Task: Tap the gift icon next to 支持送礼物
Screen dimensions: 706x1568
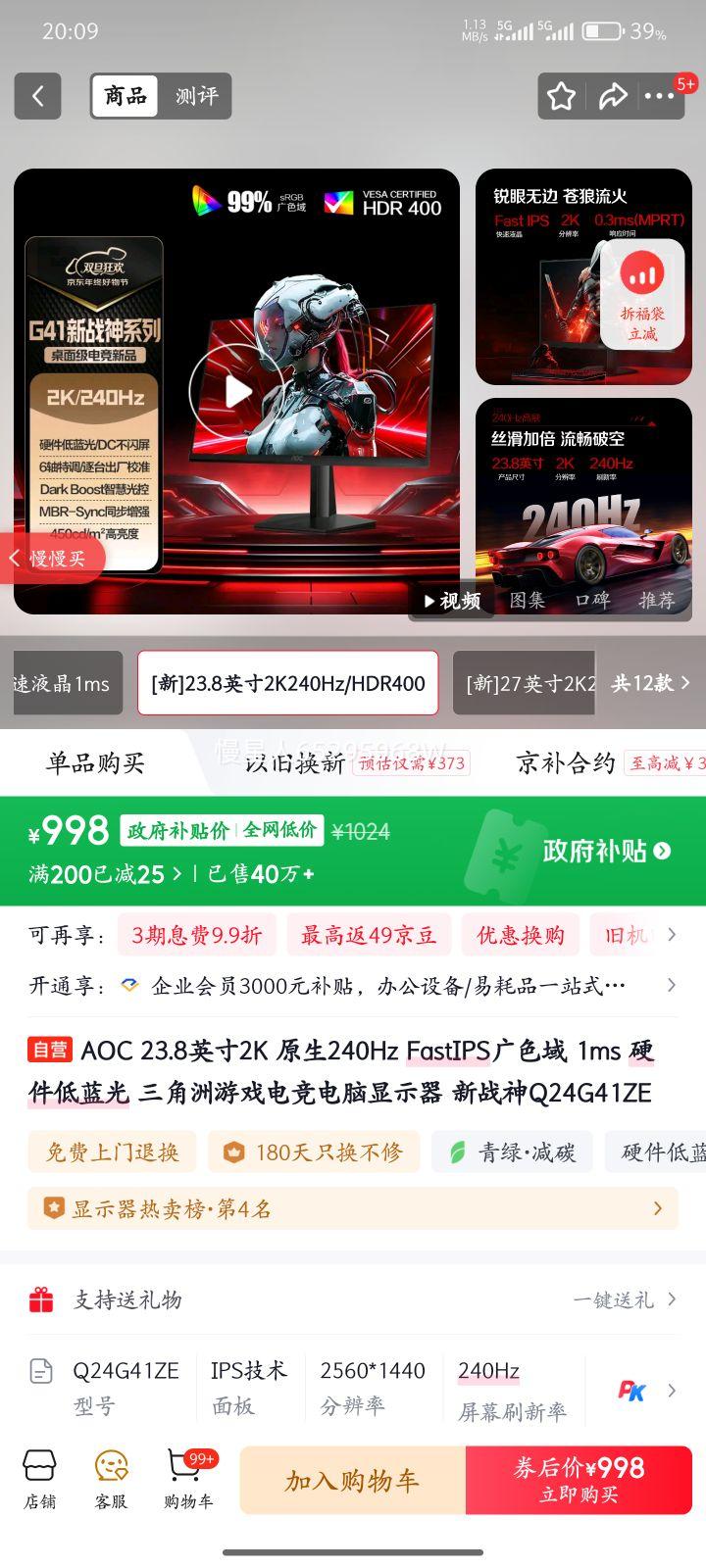Action: (x=39, y=1298)
